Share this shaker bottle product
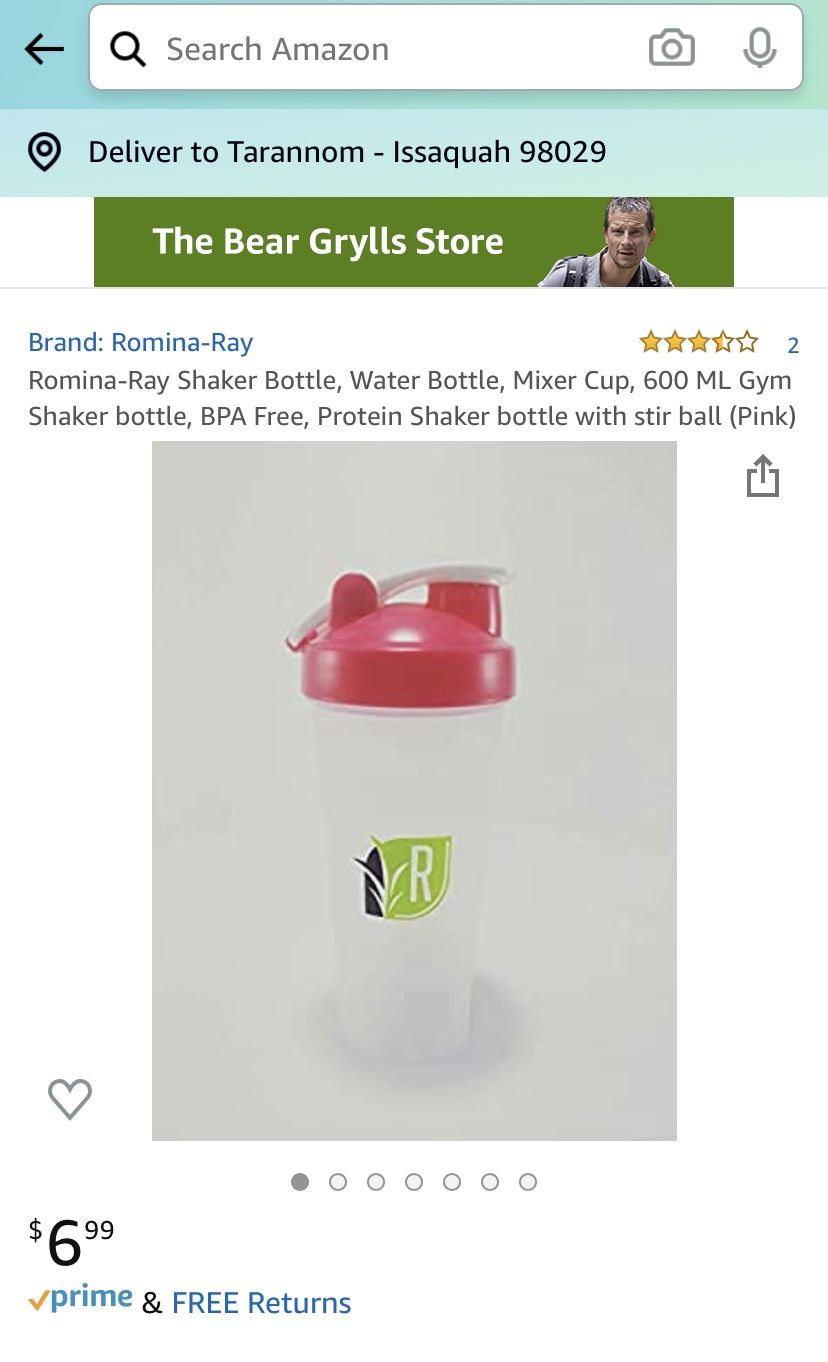Image resolution: width=828 pixels, height=1362 pixels. pyautogui.click(x=762, y=476)
